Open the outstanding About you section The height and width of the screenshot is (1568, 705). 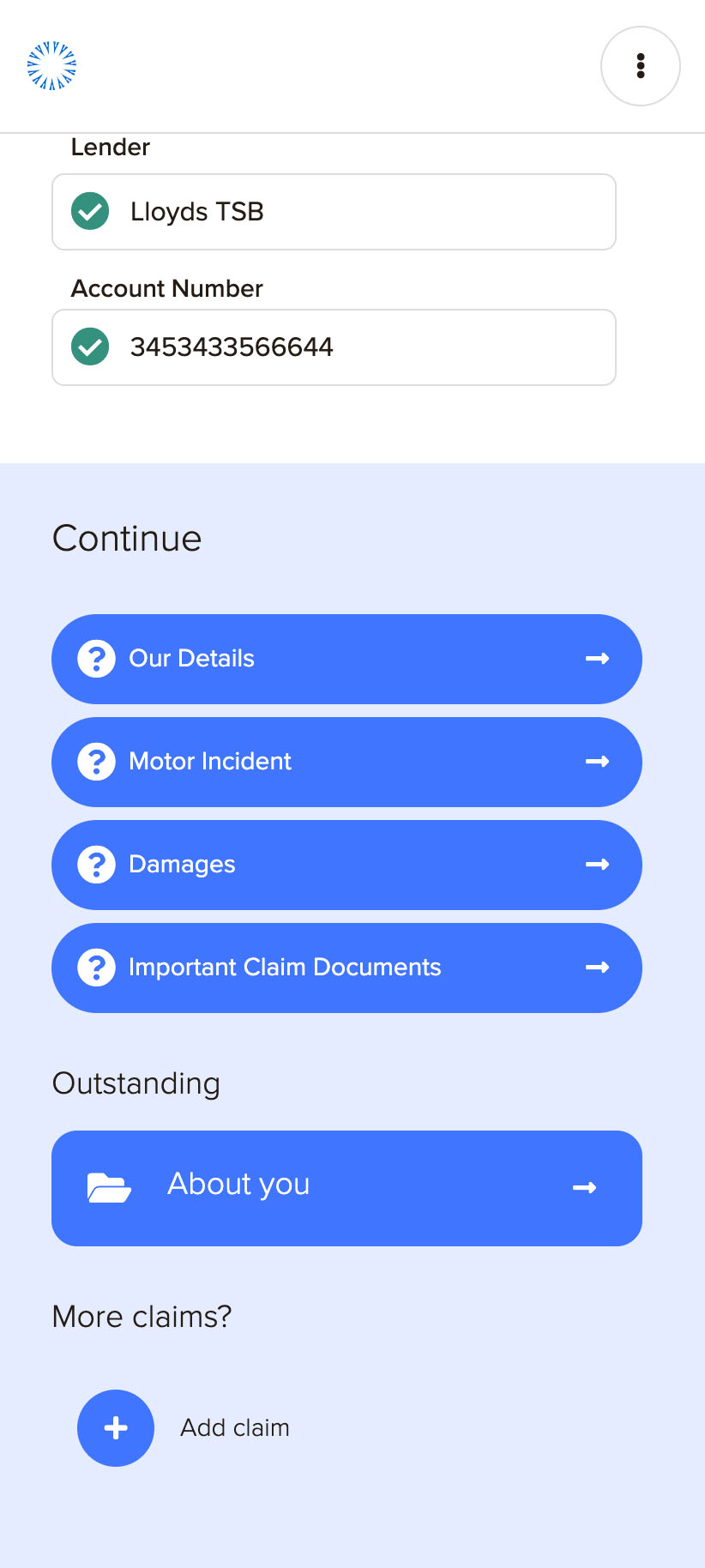(346, 1188)
